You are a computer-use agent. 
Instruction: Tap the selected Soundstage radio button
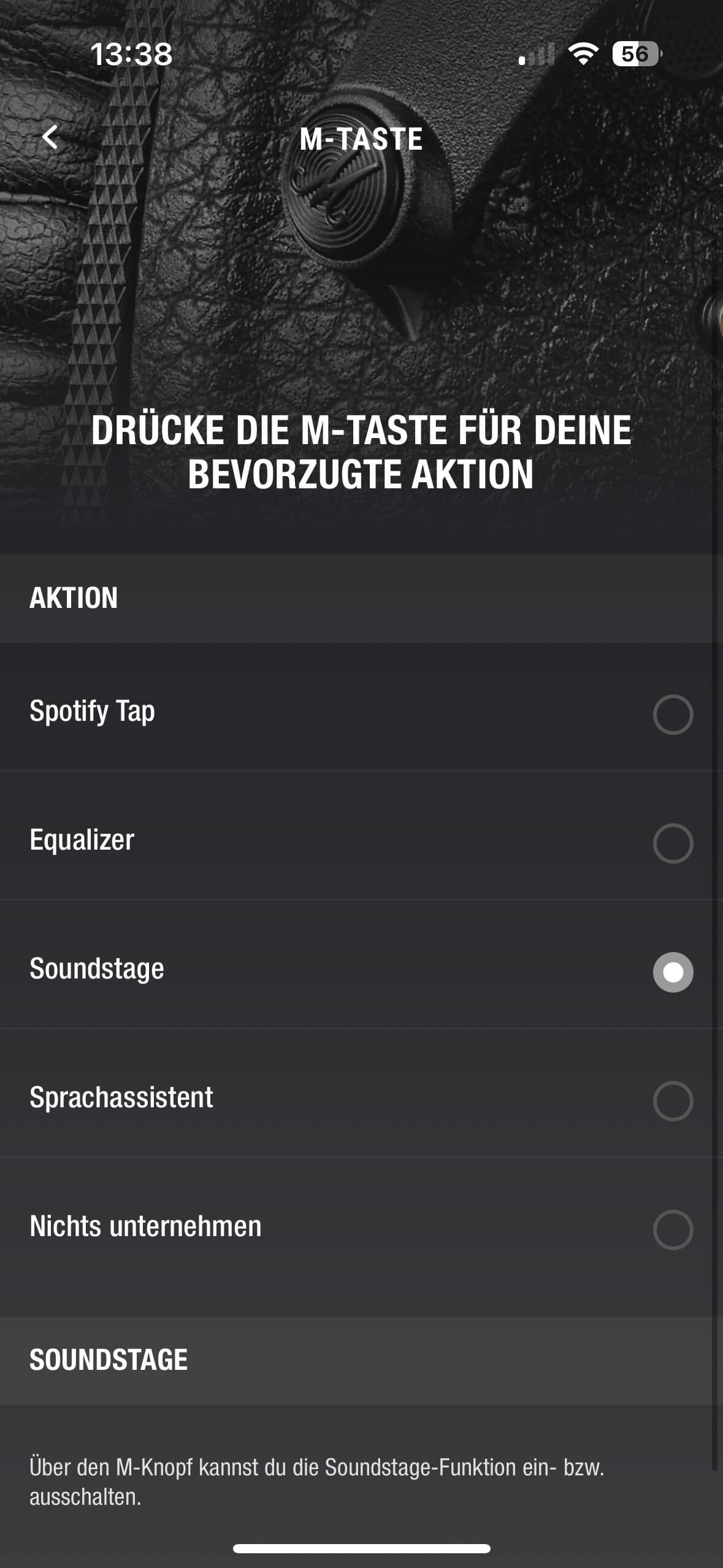click(673, 972)
